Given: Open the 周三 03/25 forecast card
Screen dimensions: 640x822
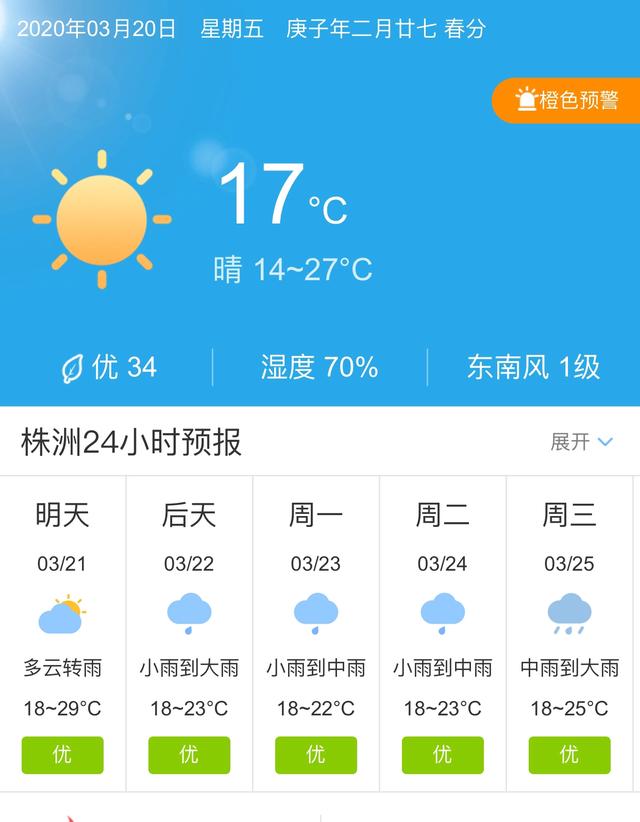Looking at the screenshot, I should tap(570, 633).
